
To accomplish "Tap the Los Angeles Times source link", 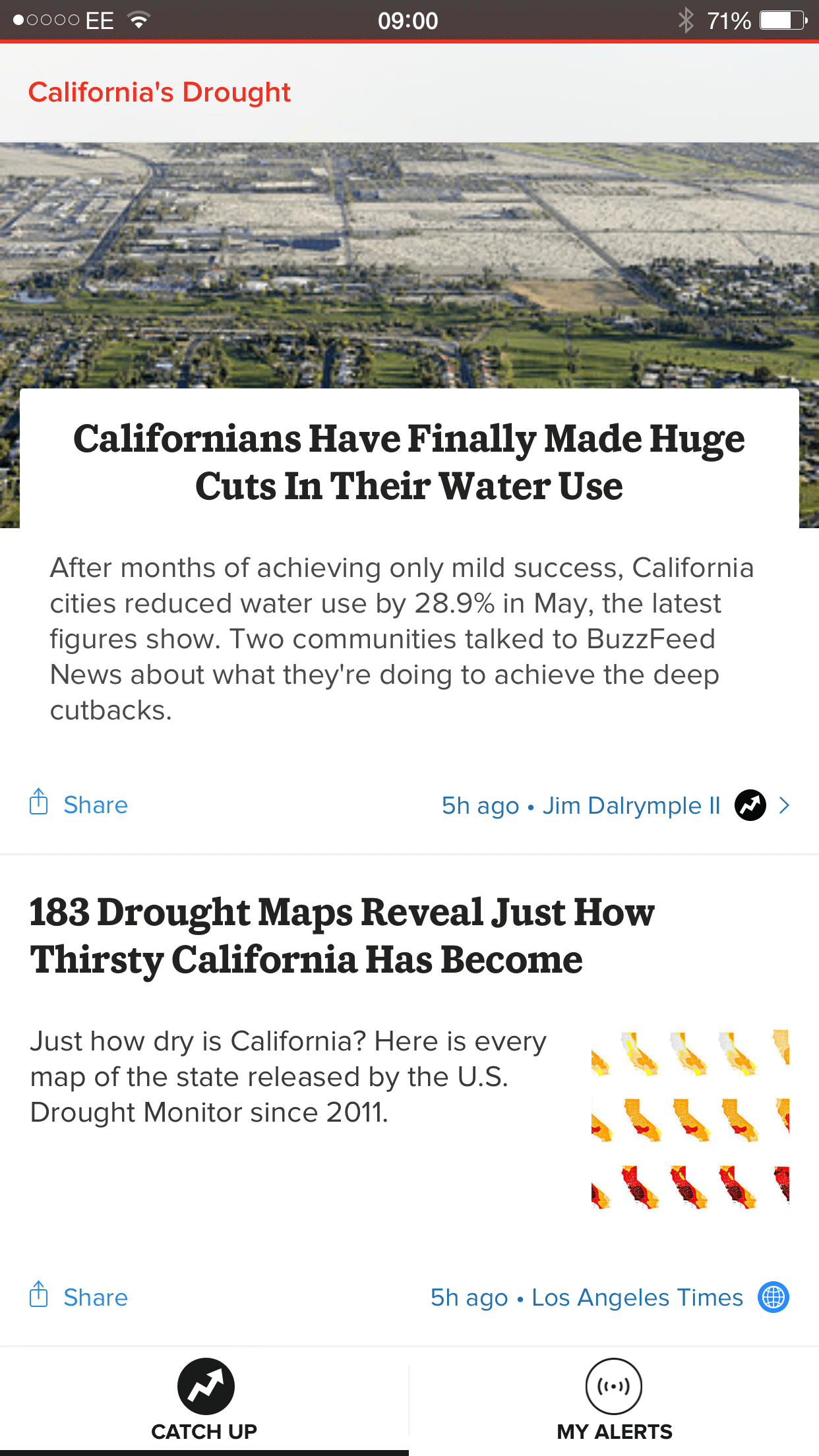I will (637, 1297).
